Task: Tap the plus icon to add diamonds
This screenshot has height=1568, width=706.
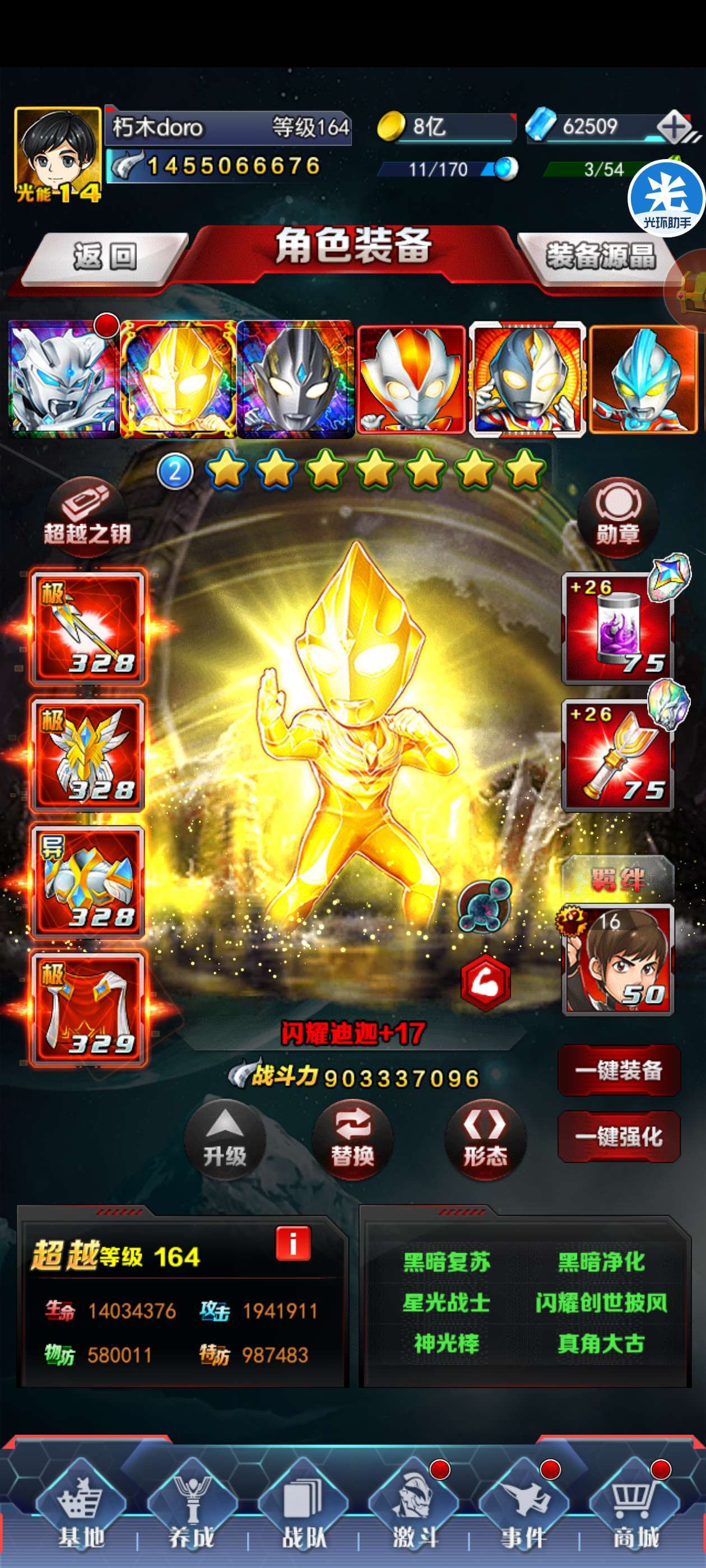Action: click(x=674, y=127)
